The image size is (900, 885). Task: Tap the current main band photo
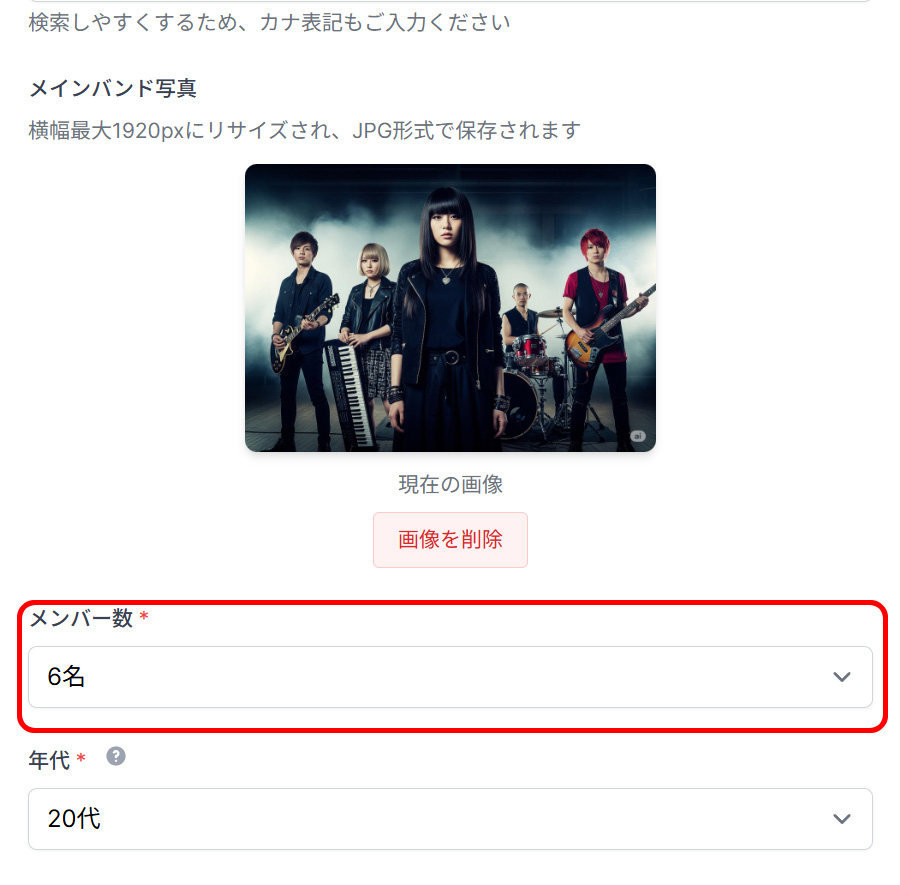450,308
